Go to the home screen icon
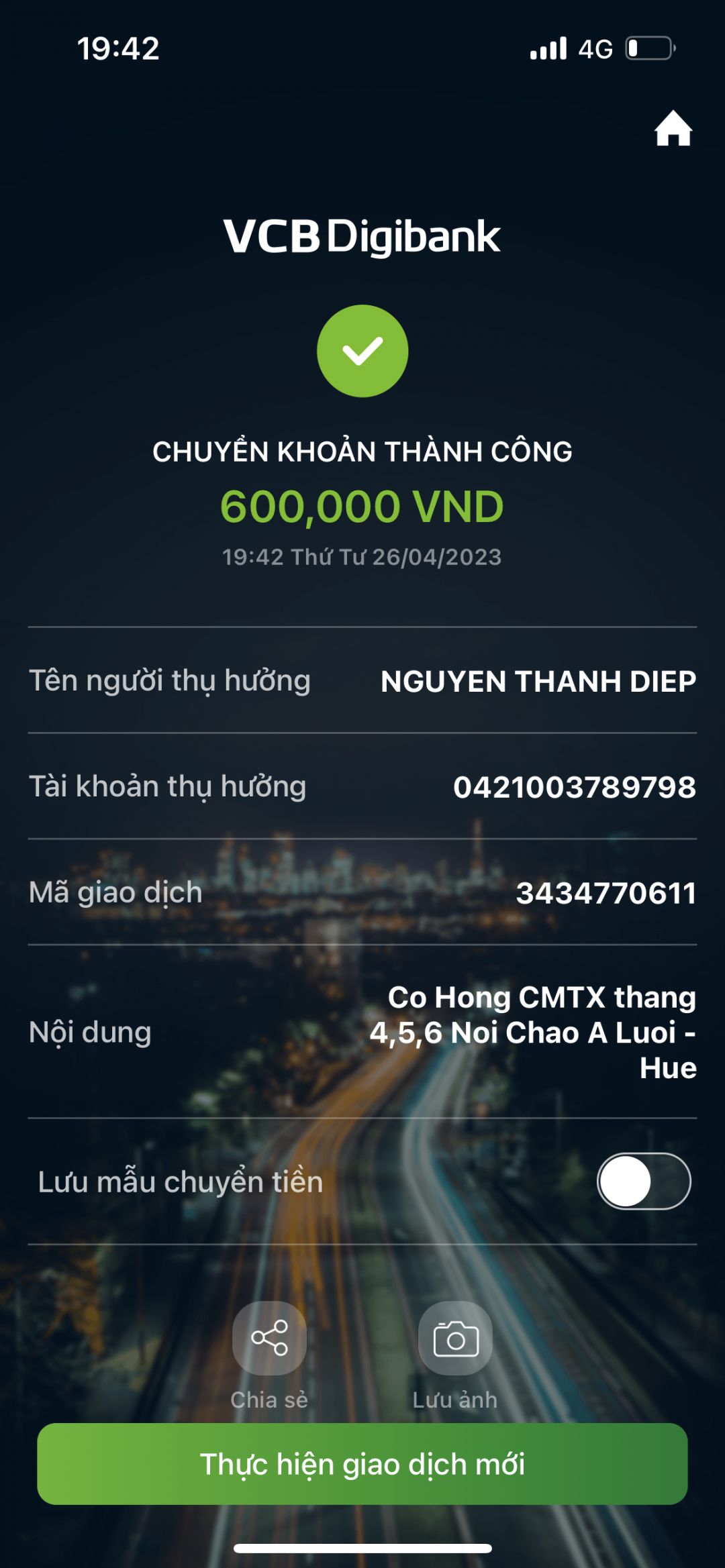 (x=673, y=129)
